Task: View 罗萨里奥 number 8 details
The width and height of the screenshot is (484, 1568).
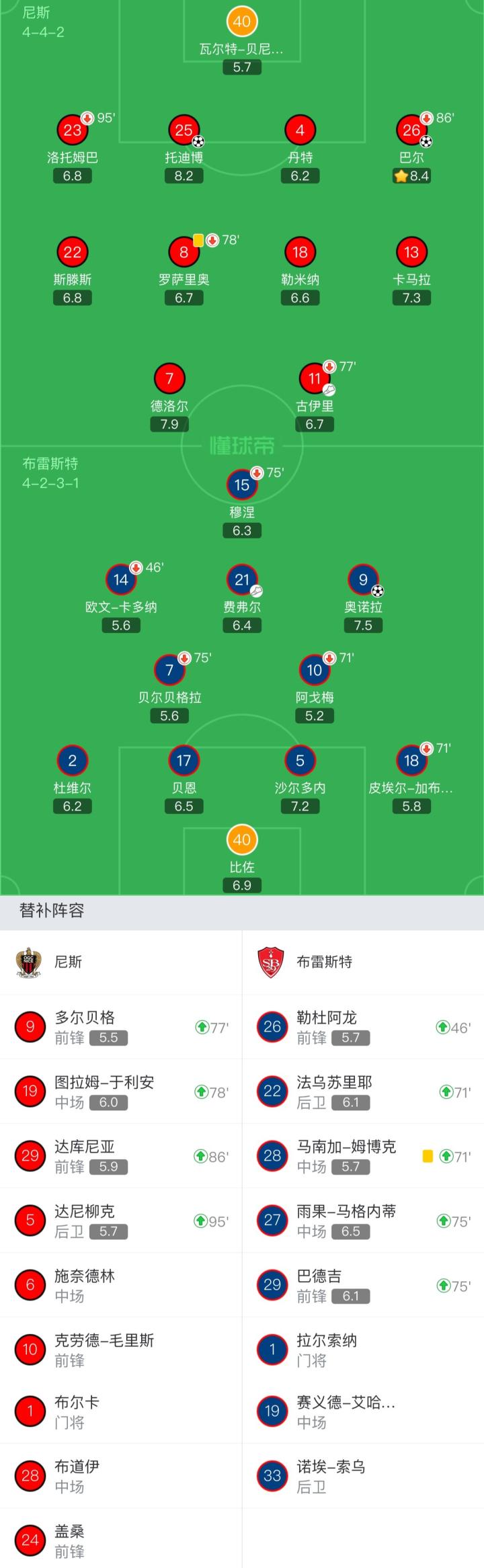Action: click(184, 253)
